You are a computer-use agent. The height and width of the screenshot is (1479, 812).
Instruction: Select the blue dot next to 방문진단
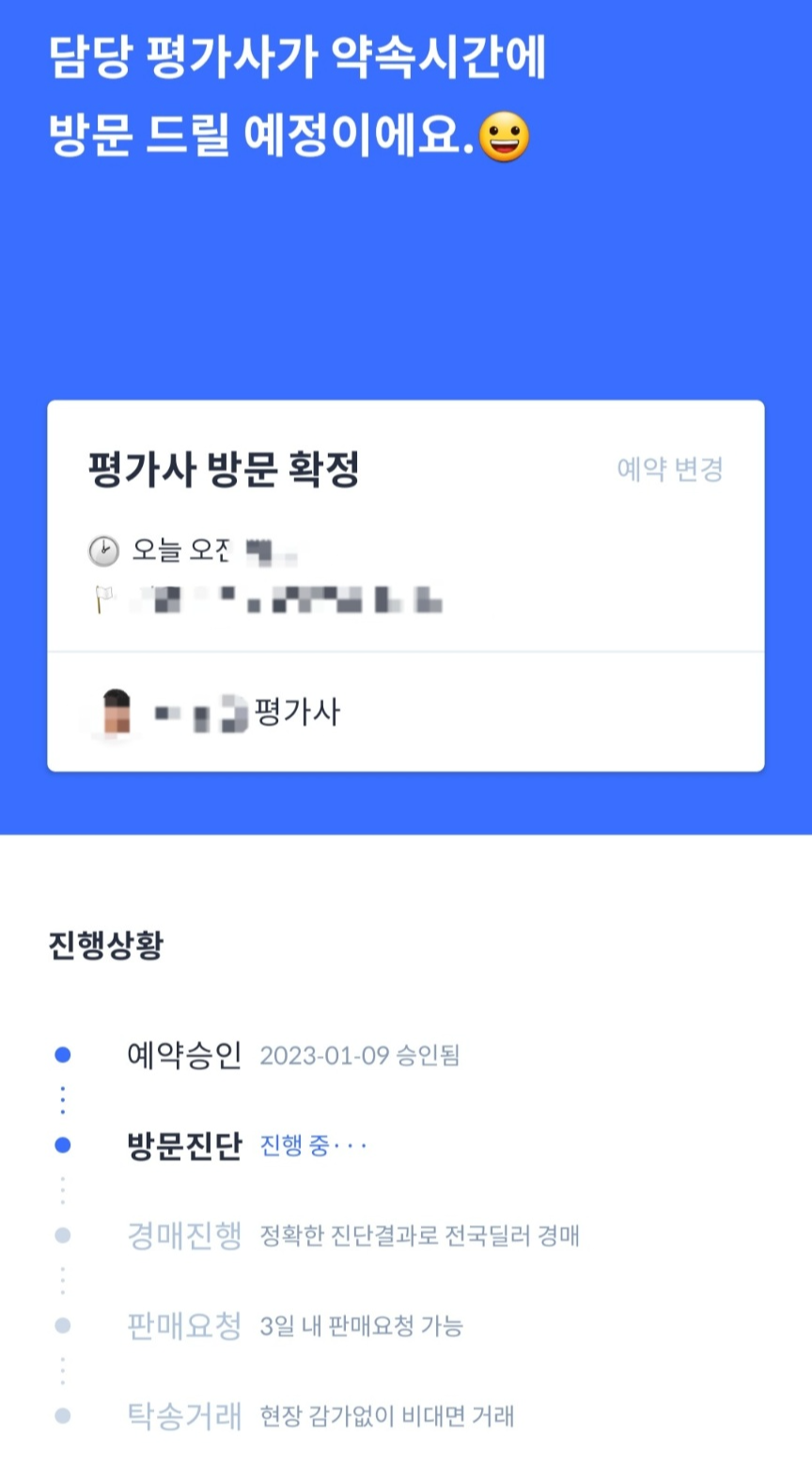pos(62,1145)
